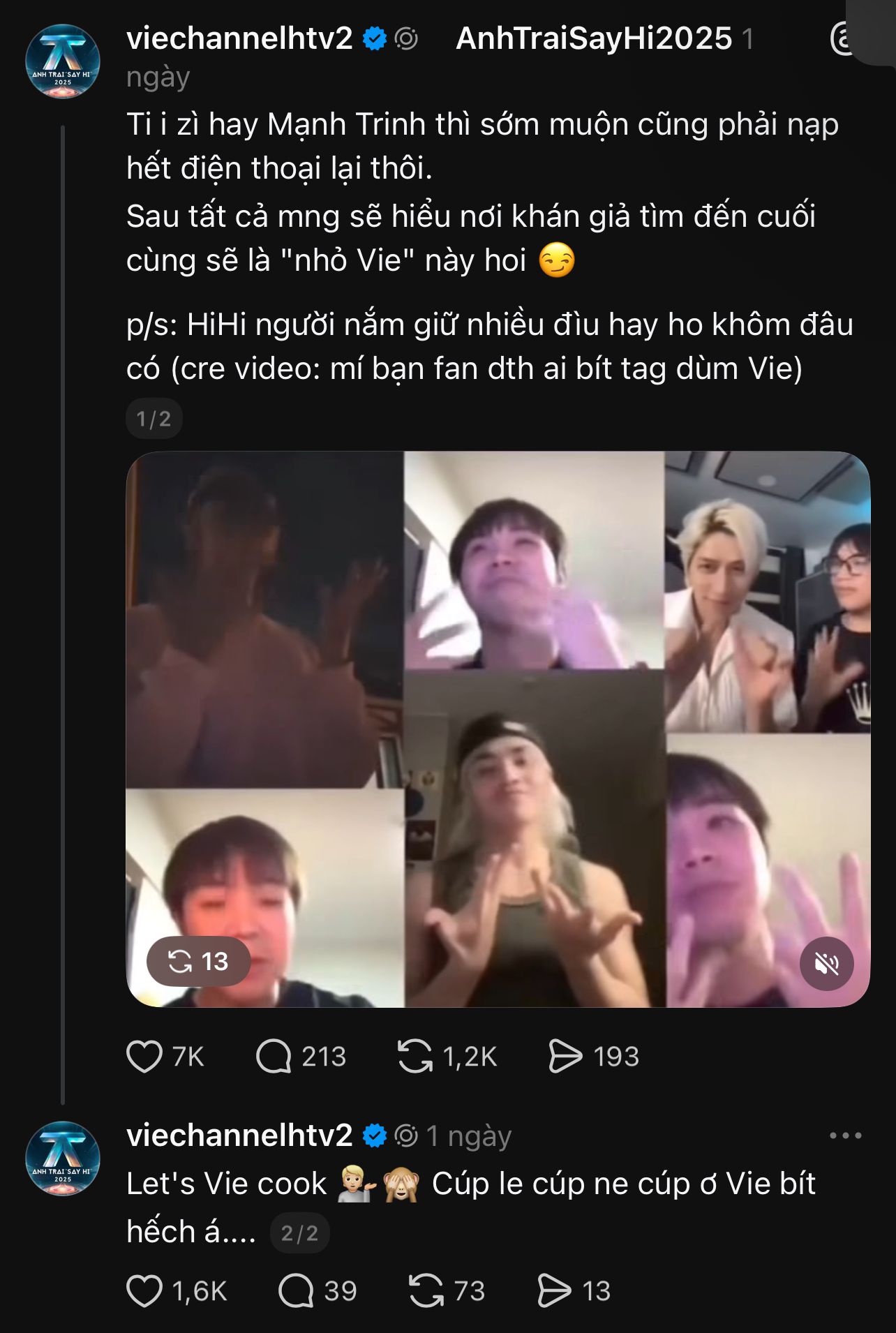Open comments on the post with 213 replies

[x=274, y=1057]
